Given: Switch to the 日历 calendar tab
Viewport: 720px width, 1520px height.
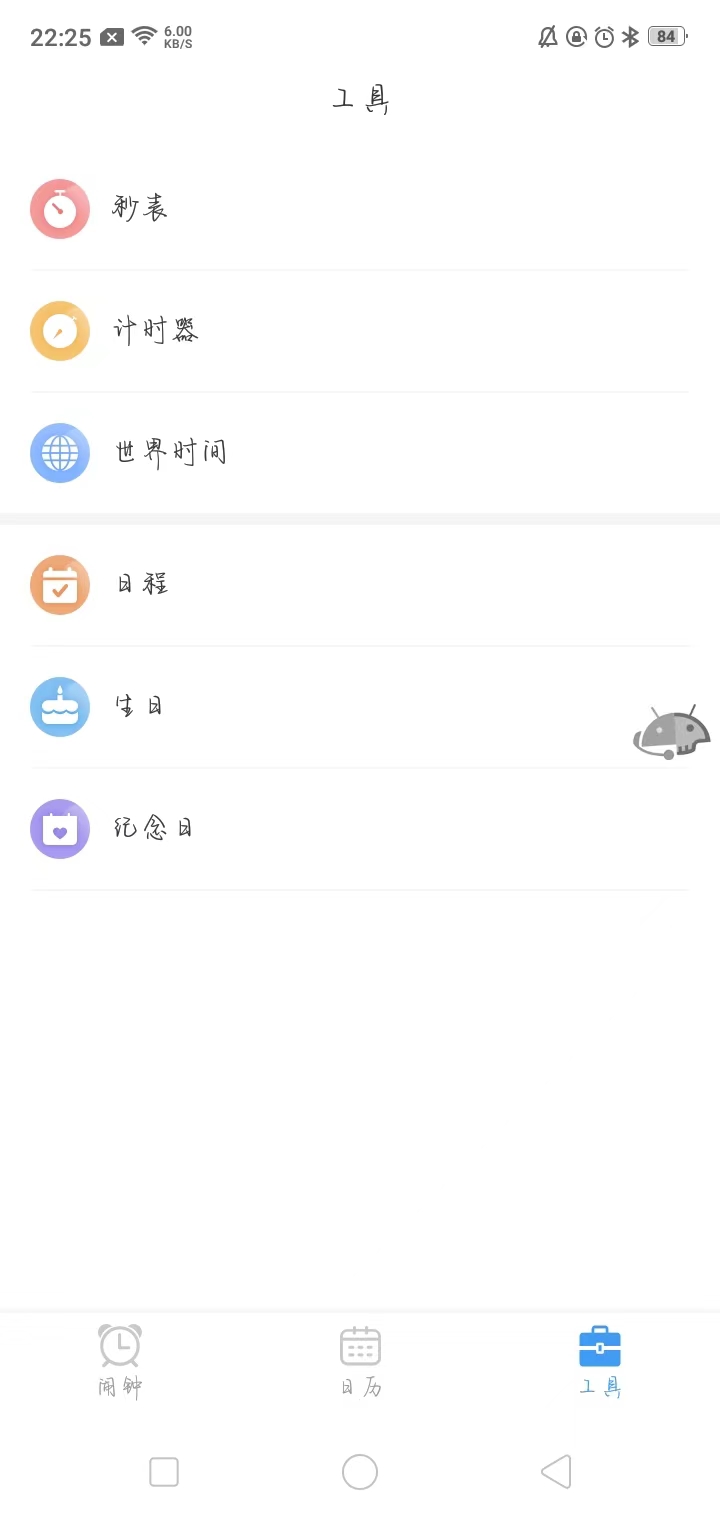Looking at the screenshot, I should 360,1360.
